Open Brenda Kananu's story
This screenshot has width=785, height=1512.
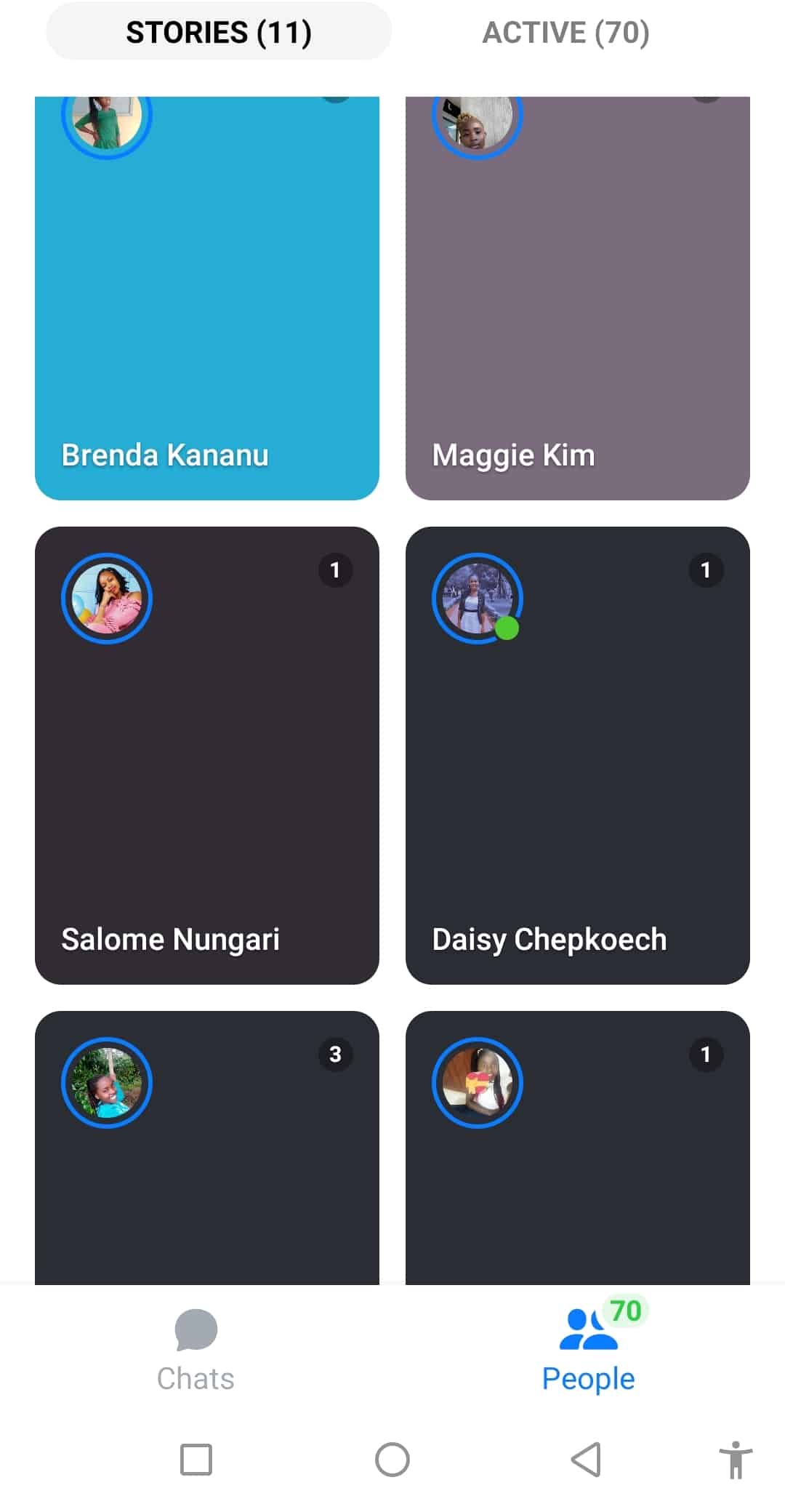click(x=207, y=298)
